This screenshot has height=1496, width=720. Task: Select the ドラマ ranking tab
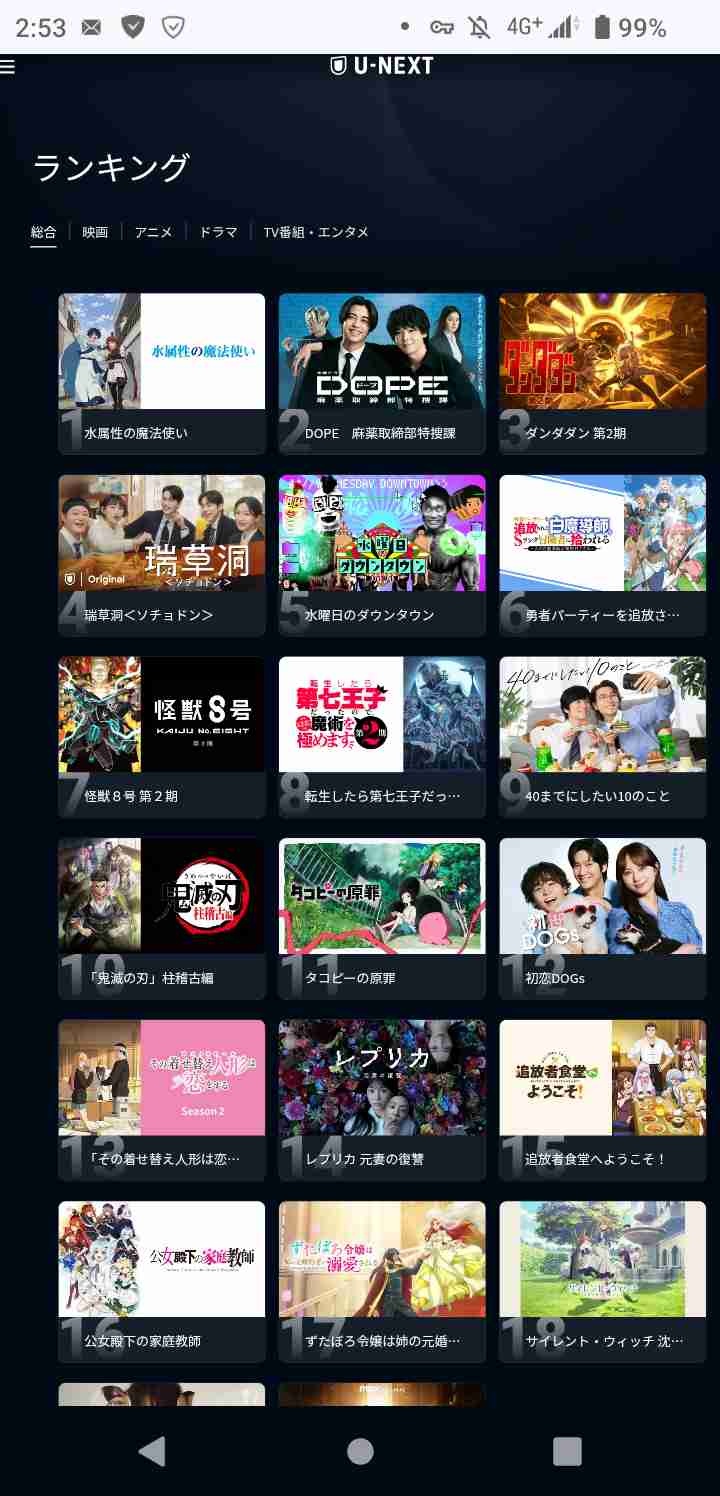pyautogui.click(x=218, y=232)
